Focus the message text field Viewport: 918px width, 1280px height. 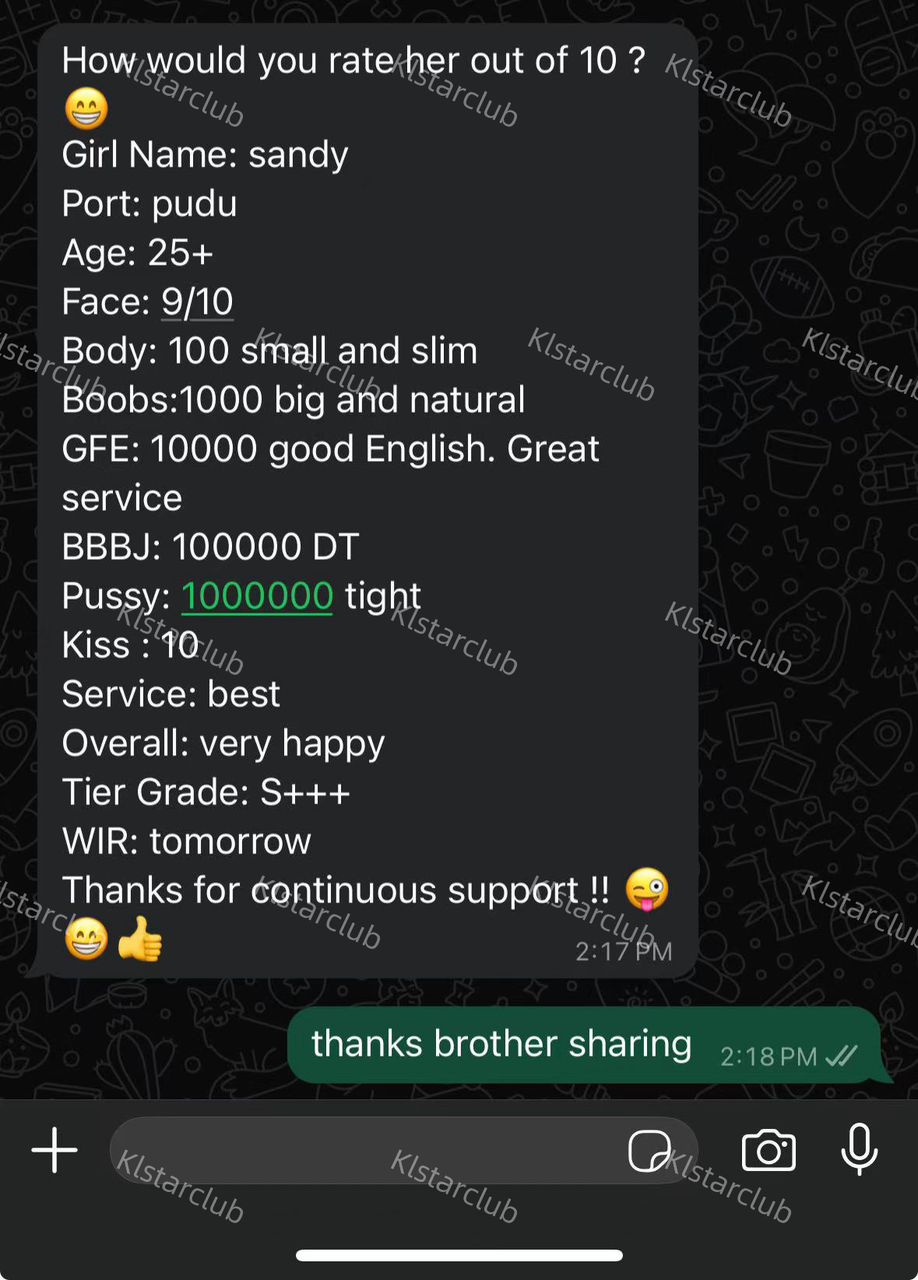tap(360, 1150)
